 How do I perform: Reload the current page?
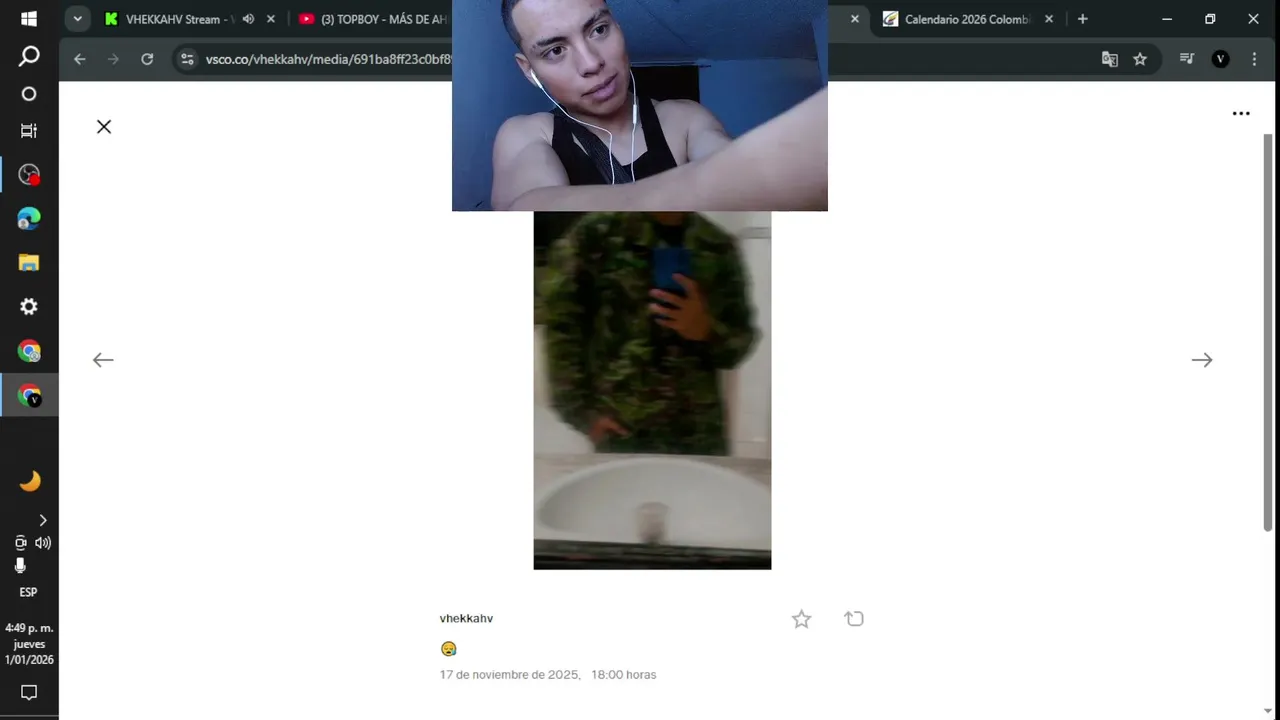click(147, 59)
